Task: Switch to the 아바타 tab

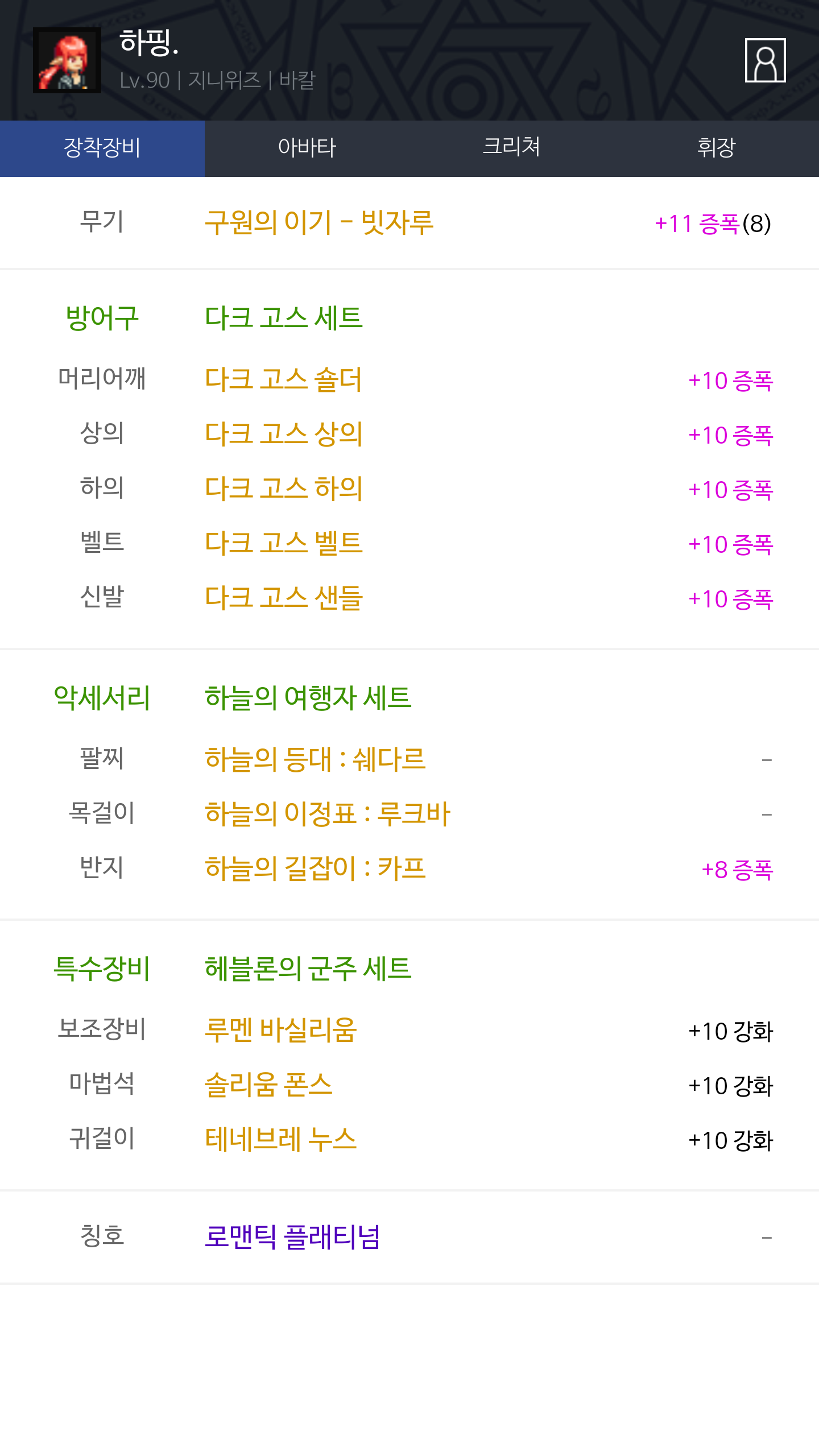Action: click(x=307, y=148)
